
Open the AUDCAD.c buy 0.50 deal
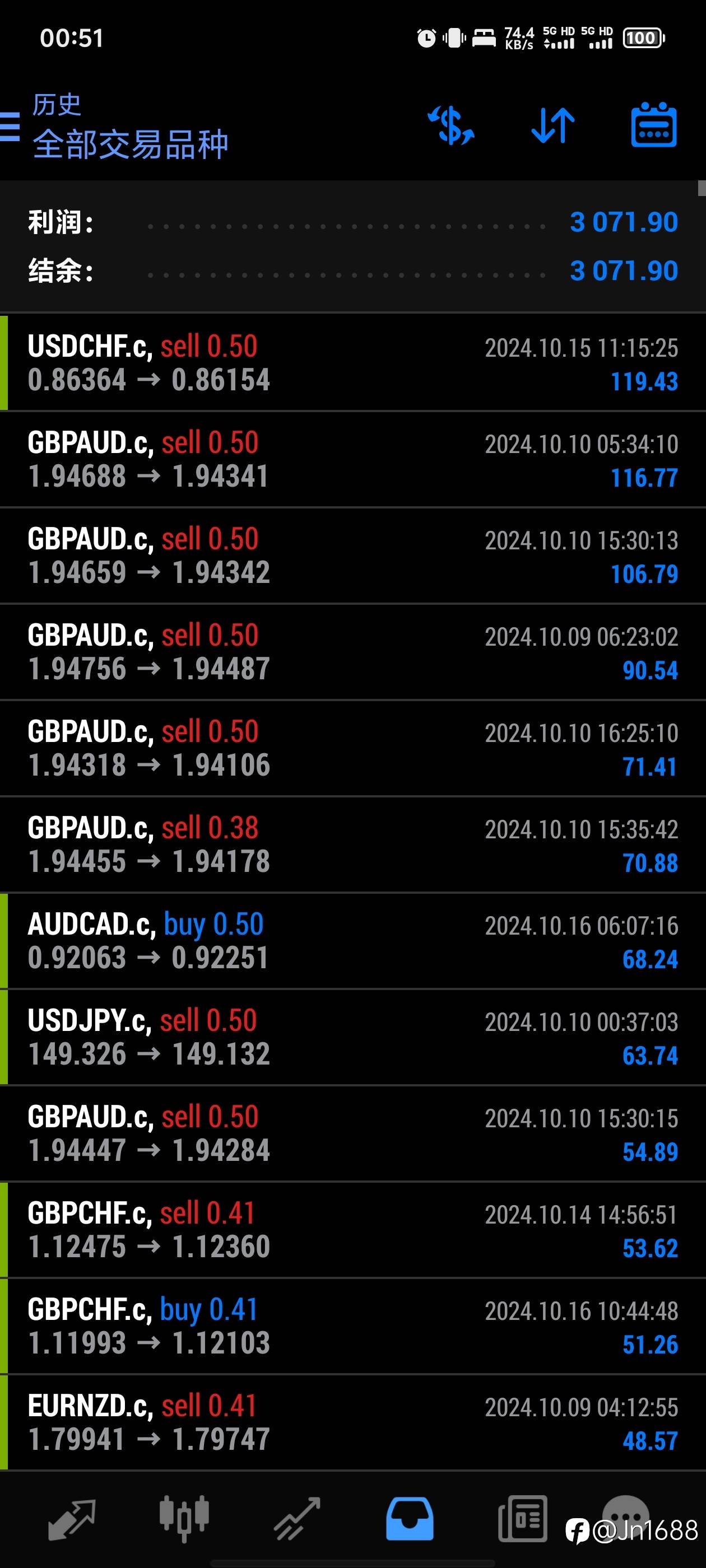(352, 940)
